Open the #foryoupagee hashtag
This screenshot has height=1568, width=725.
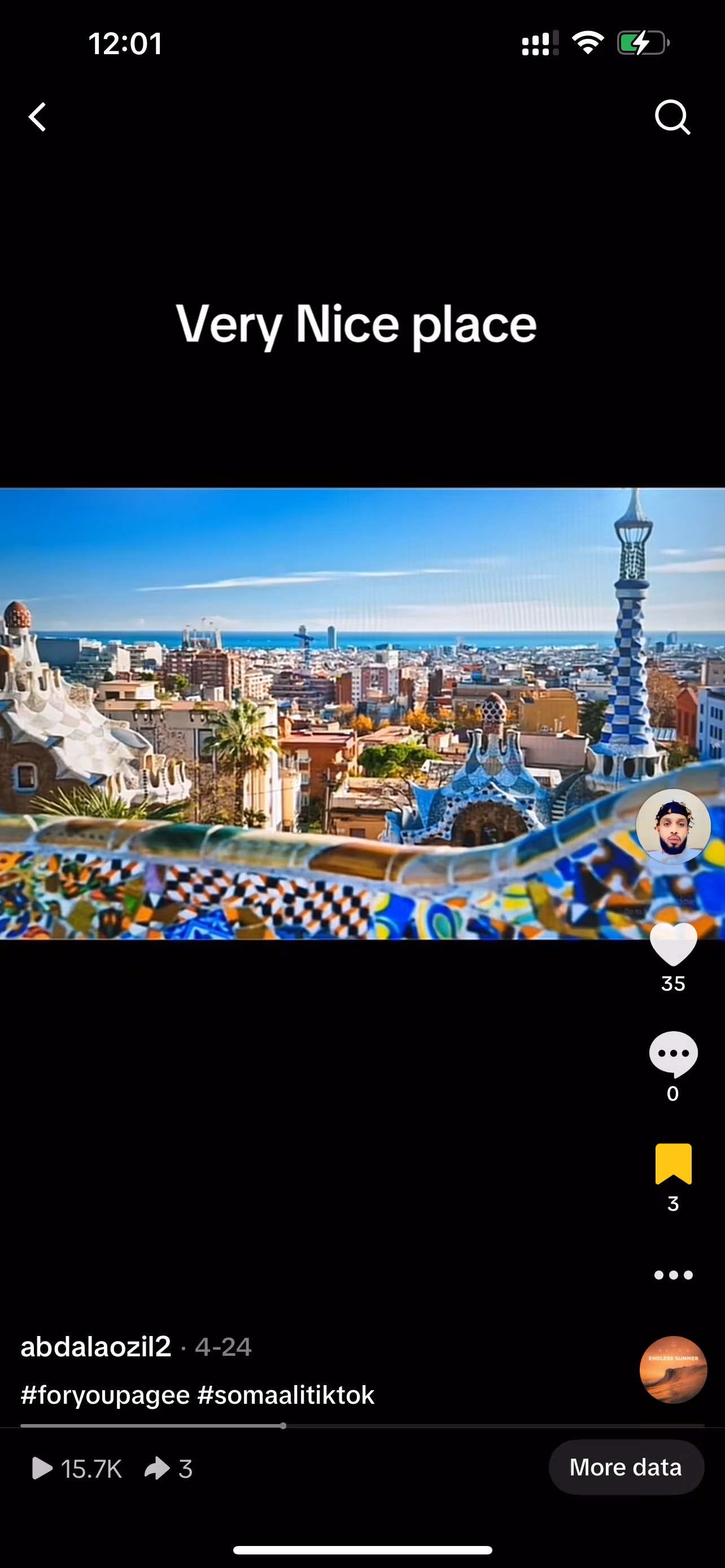coord(104,1395)
